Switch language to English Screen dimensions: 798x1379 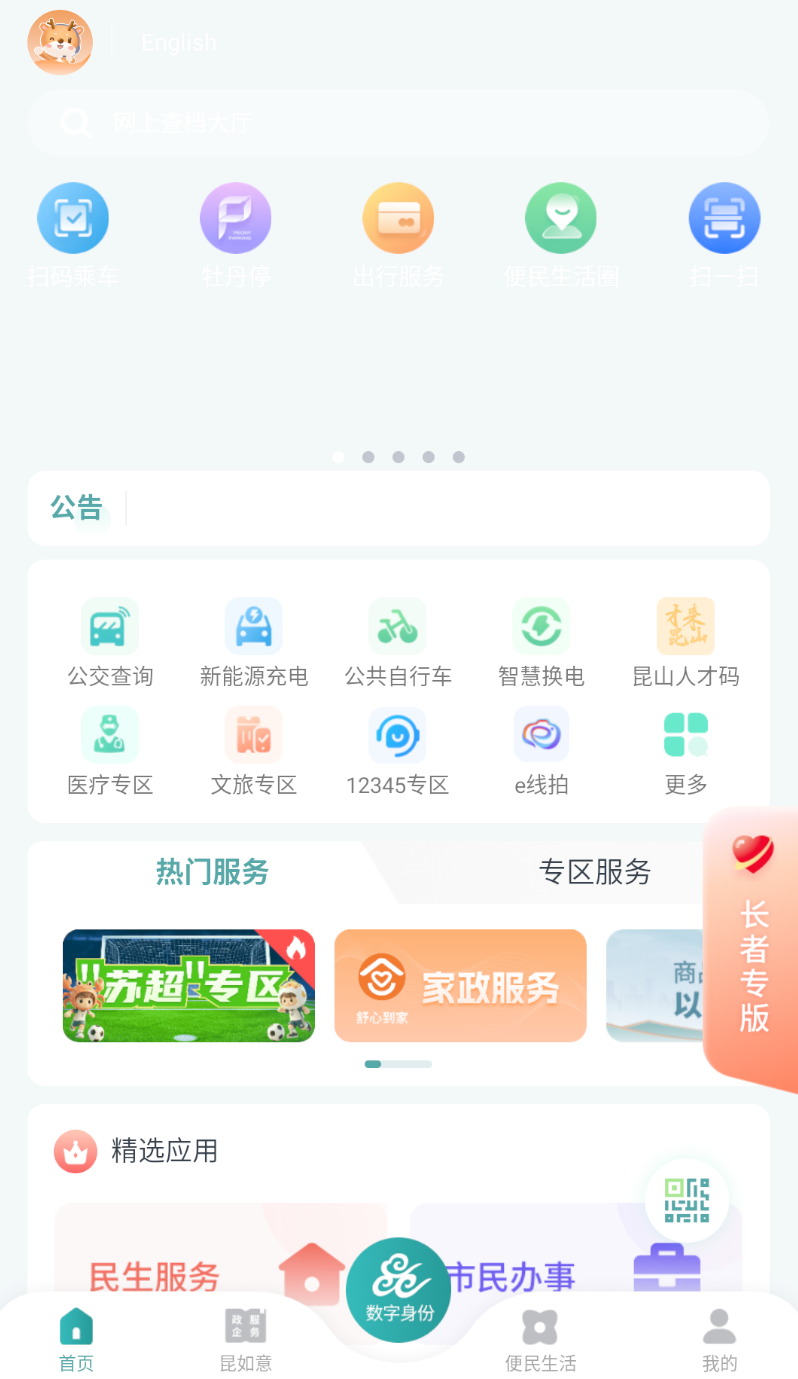coord(178,43)
